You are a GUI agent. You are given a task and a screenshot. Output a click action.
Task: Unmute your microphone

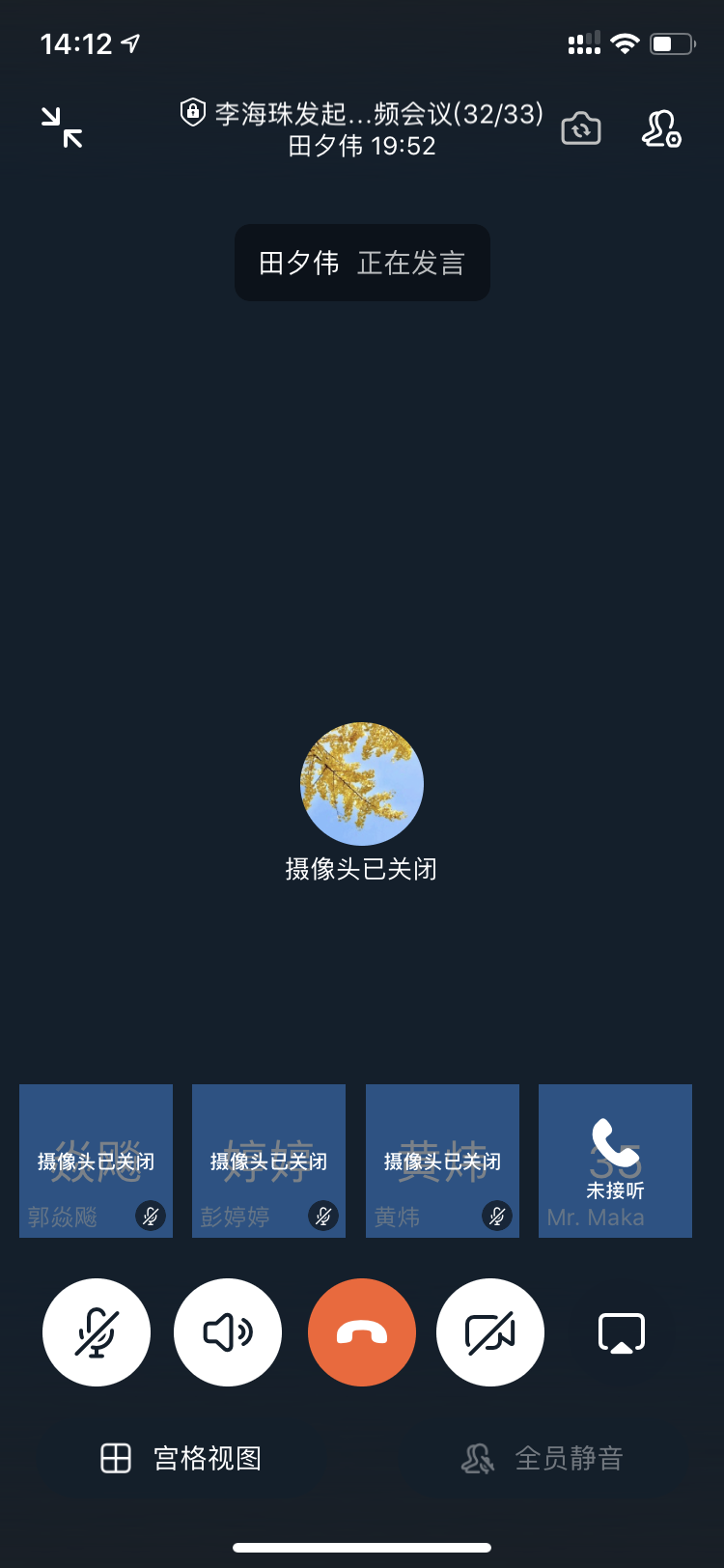(x=97, y=1332)
